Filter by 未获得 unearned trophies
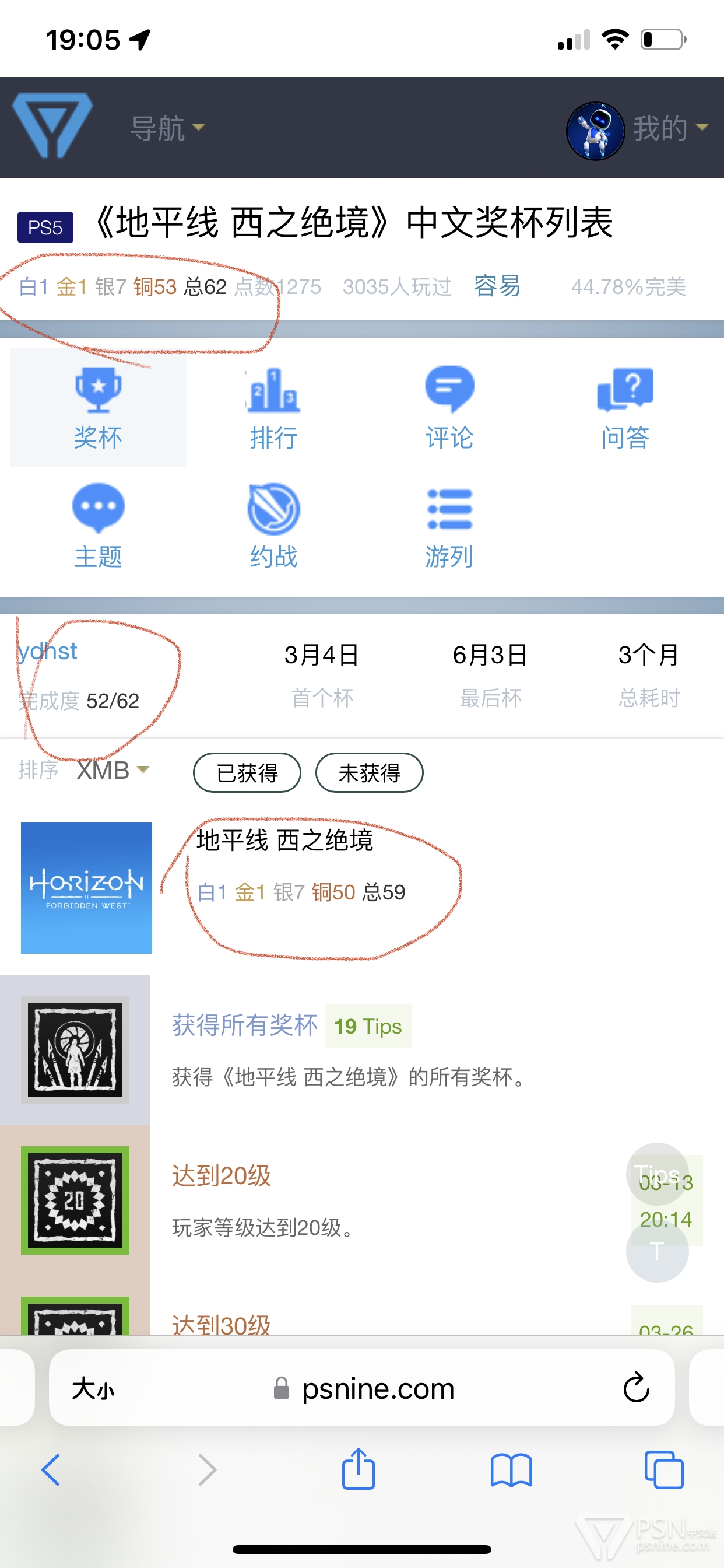The width and height of the screenshot is (724, 1568). click(370, 773)
